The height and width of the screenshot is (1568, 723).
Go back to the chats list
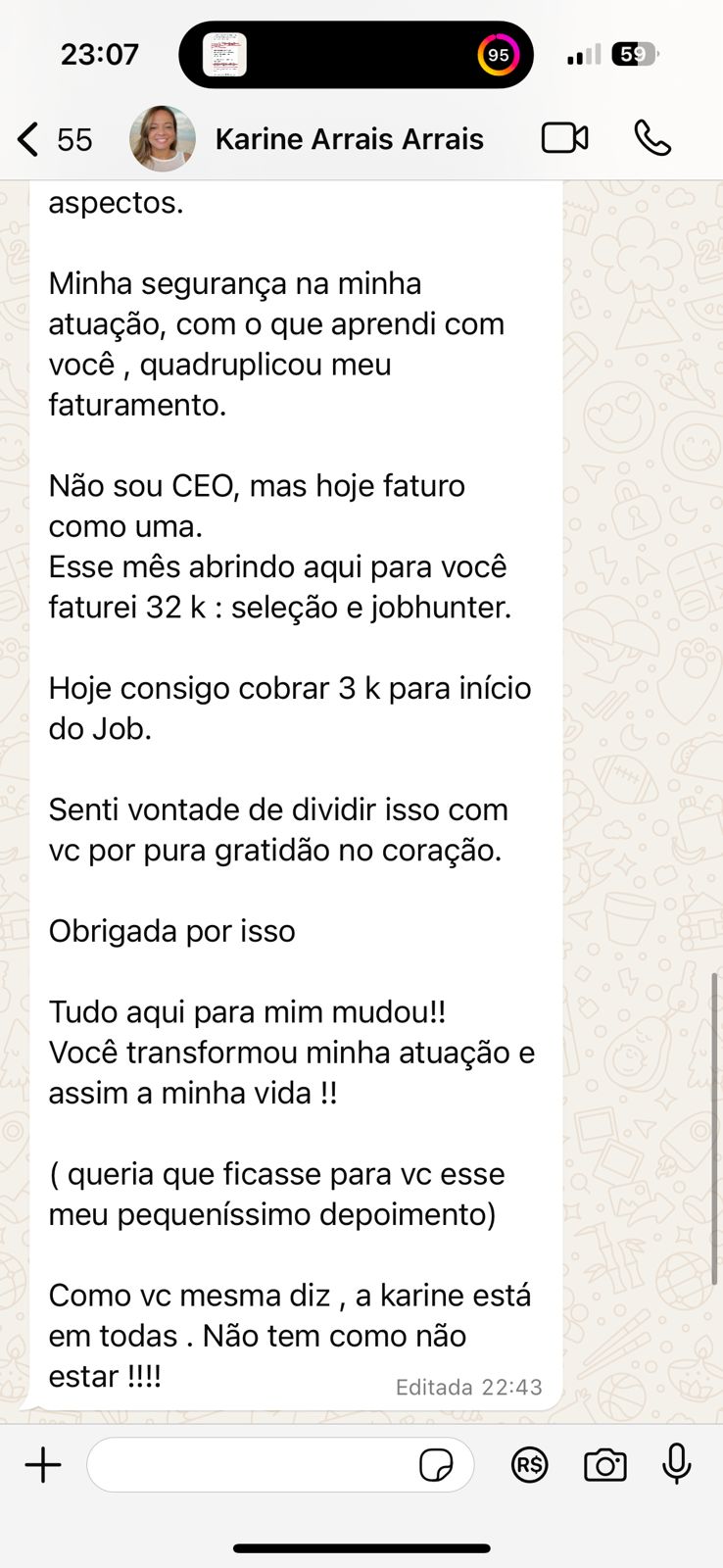click(x=54, y=139)
